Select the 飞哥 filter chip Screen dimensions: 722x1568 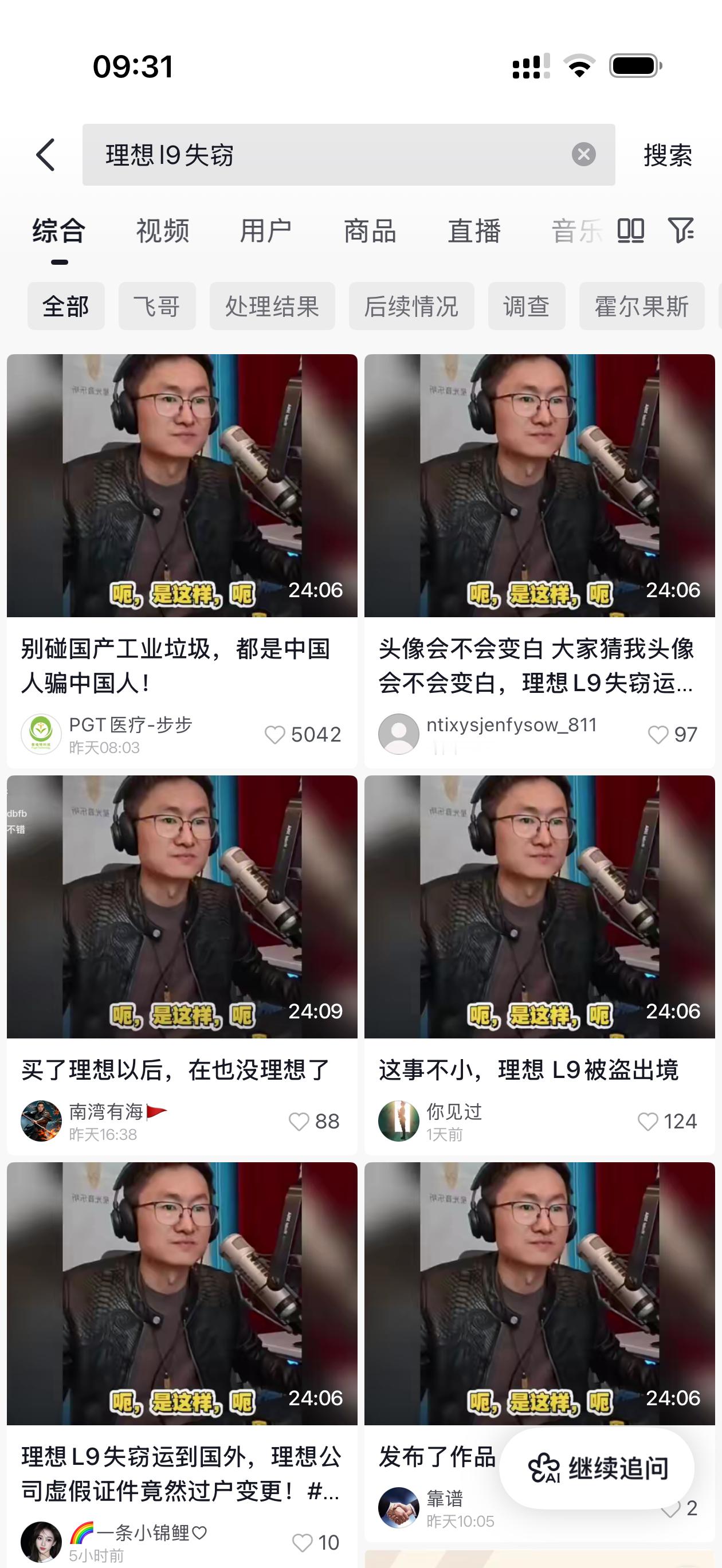[156, 307]
